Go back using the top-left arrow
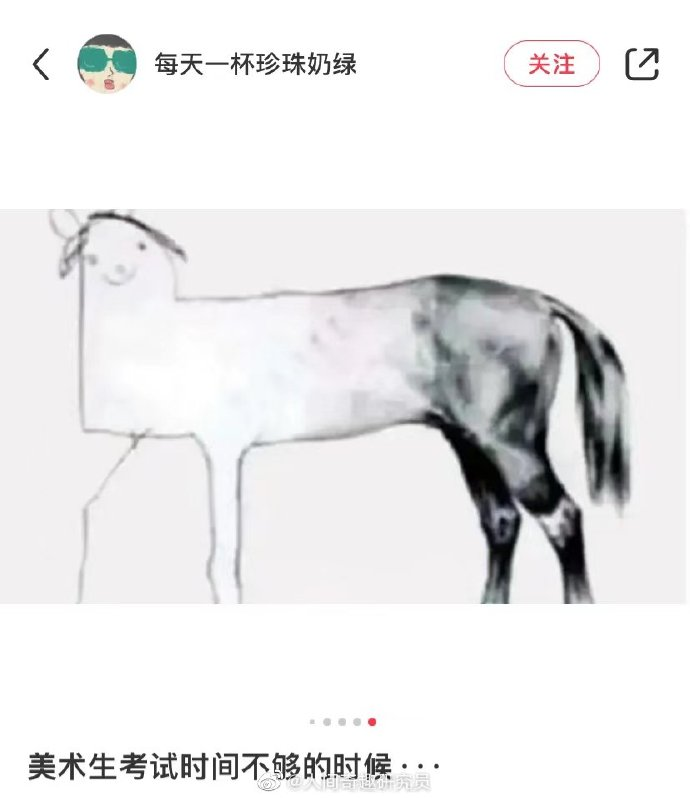Viewport: 690px width, 798px height. click(41, 65)
